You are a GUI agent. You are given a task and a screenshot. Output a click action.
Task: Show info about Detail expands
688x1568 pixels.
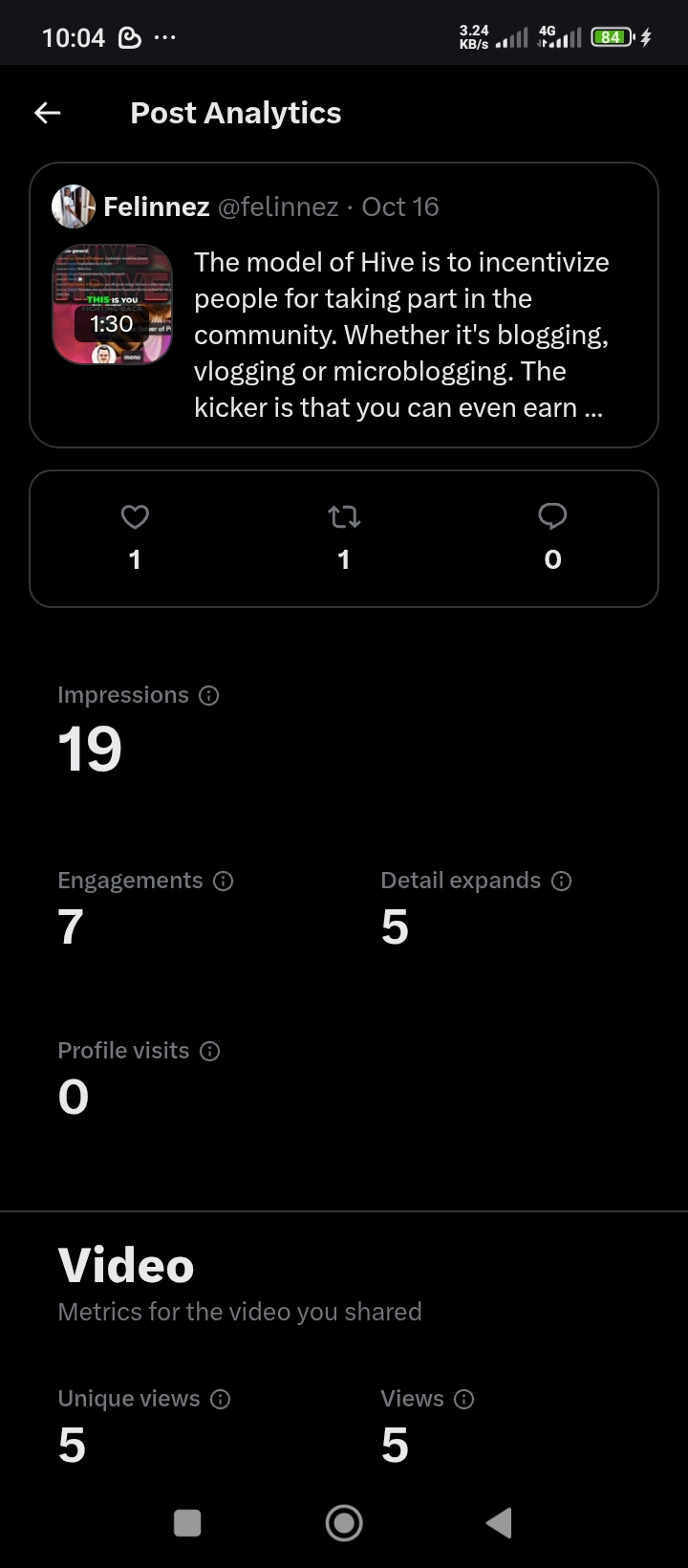pos(562,882)
